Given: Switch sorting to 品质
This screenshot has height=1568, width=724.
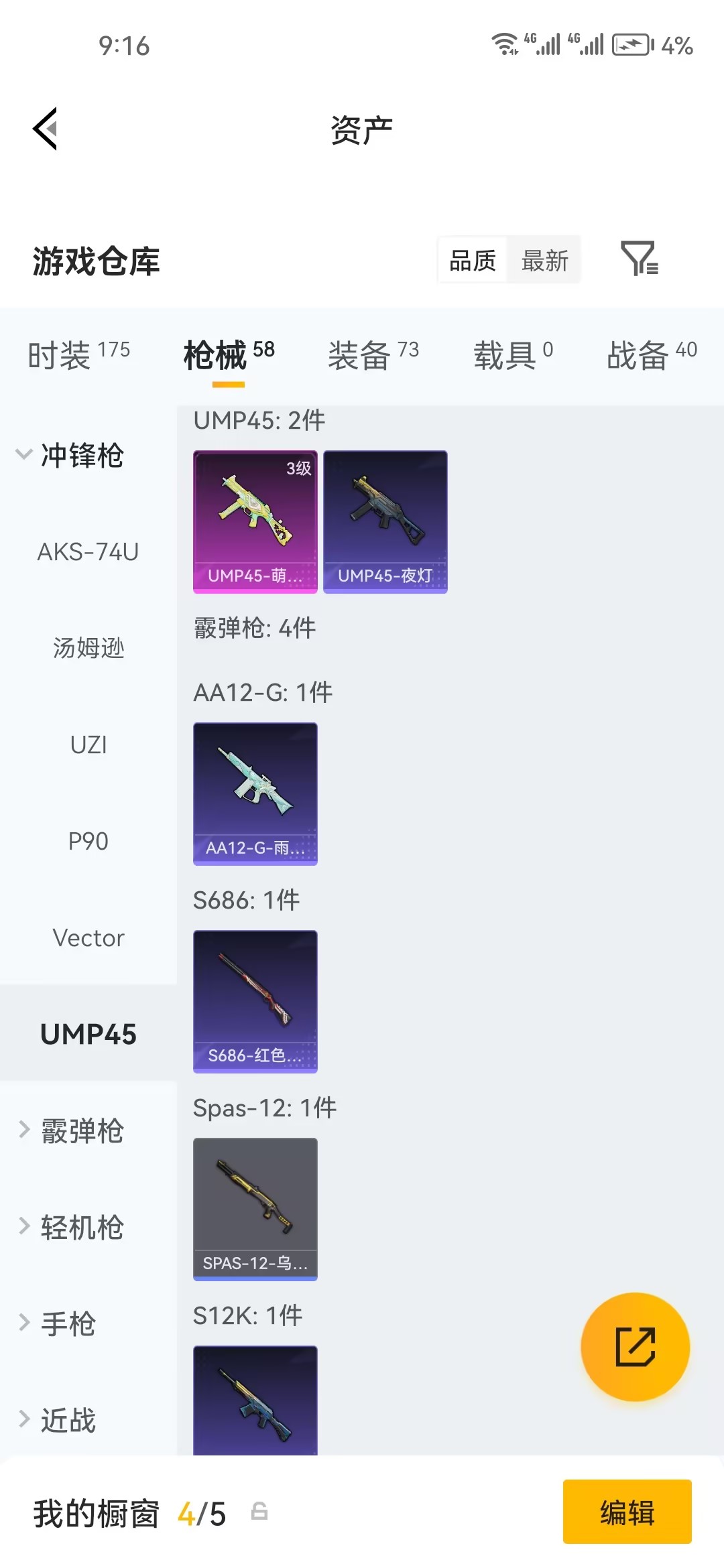Looking at the screenshot, I should (x=471, y=260).
